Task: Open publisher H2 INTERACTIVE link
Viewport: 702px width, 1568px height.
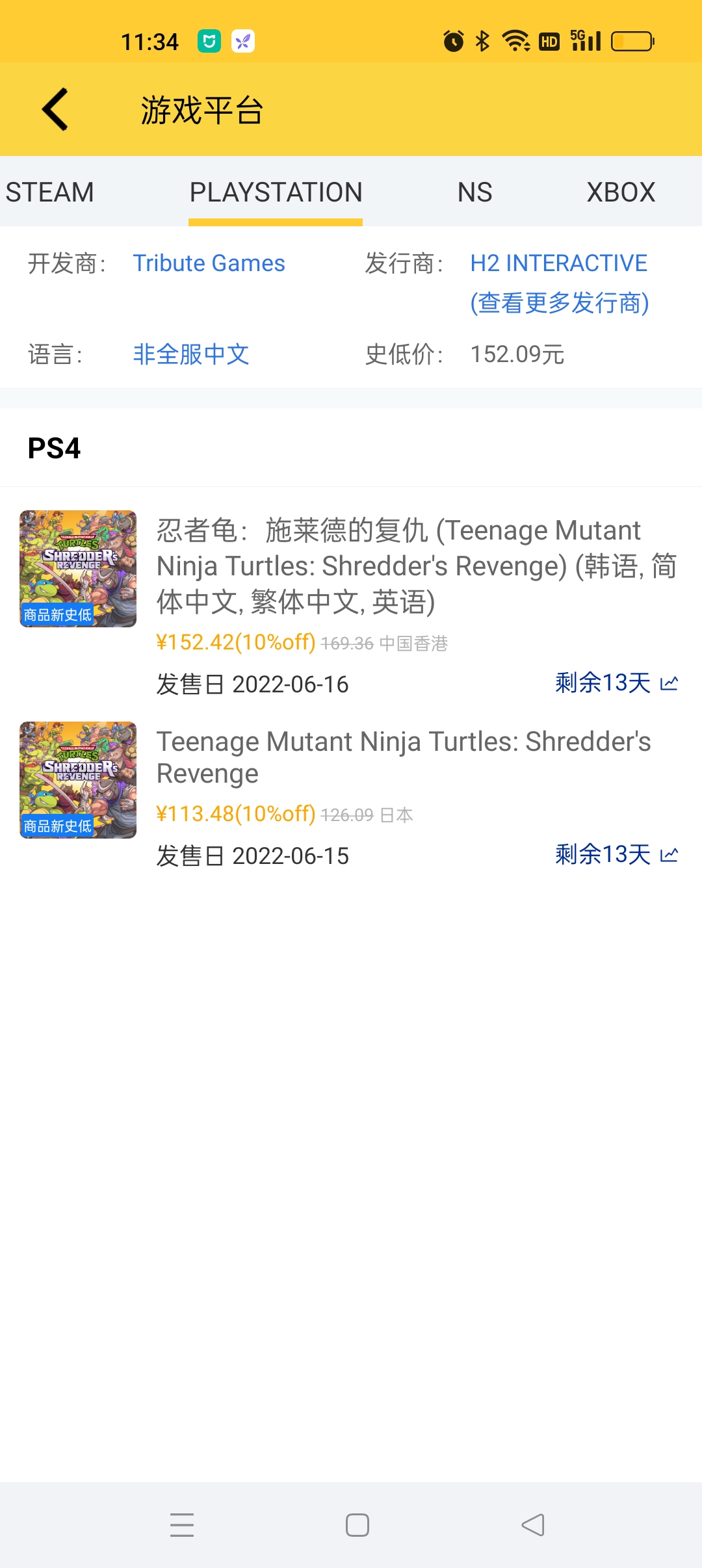Action: 558,263
